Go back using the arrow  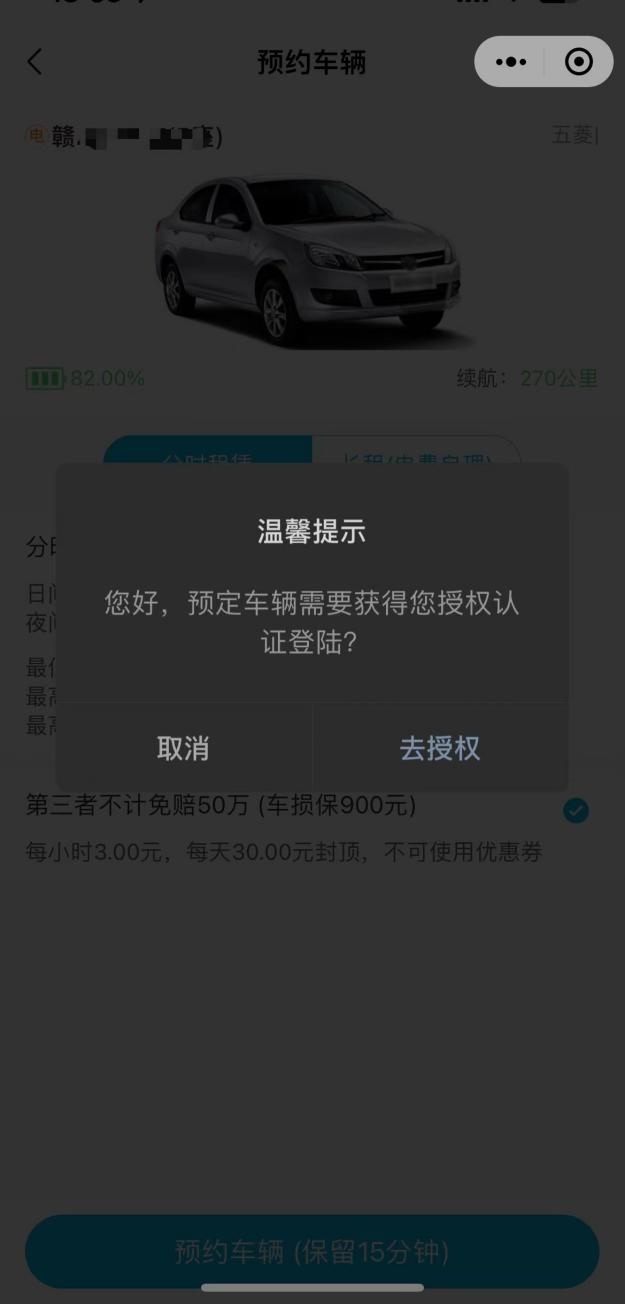click(34, 62)
